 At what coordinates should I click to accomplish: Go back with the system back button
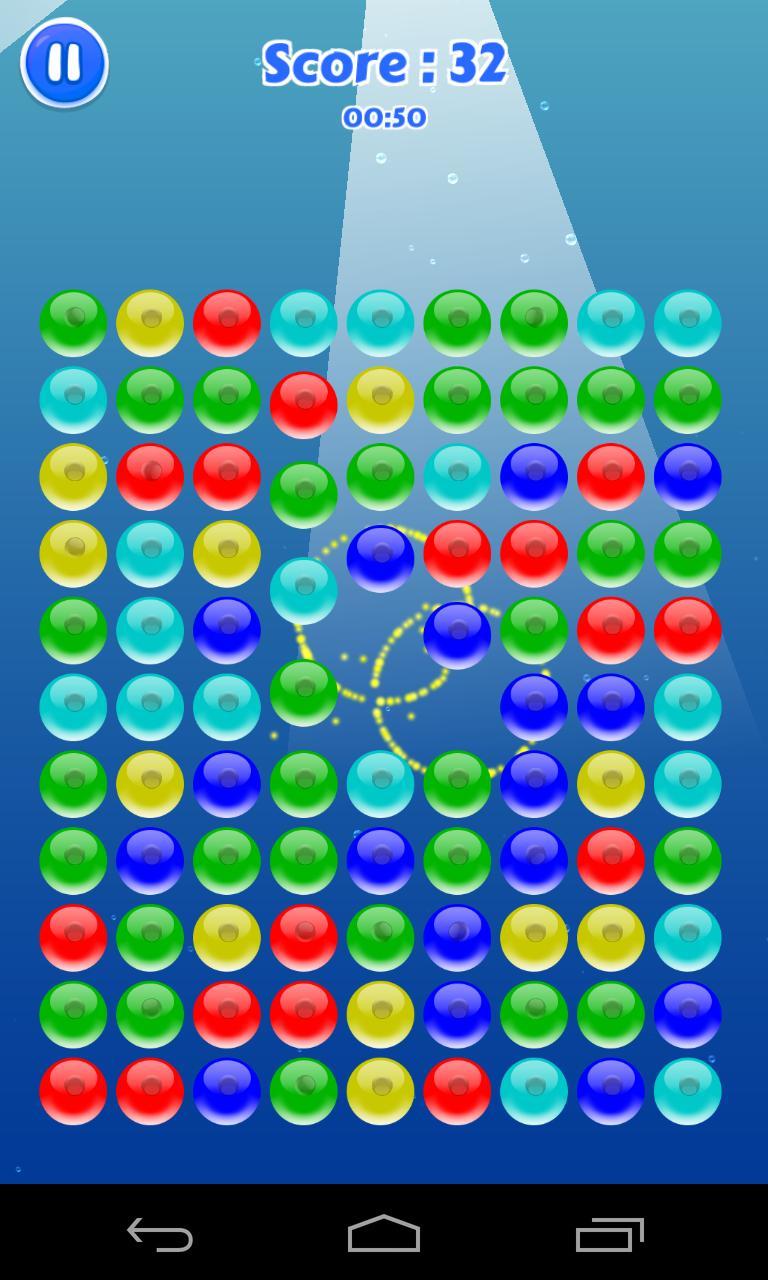point(160,1234)
